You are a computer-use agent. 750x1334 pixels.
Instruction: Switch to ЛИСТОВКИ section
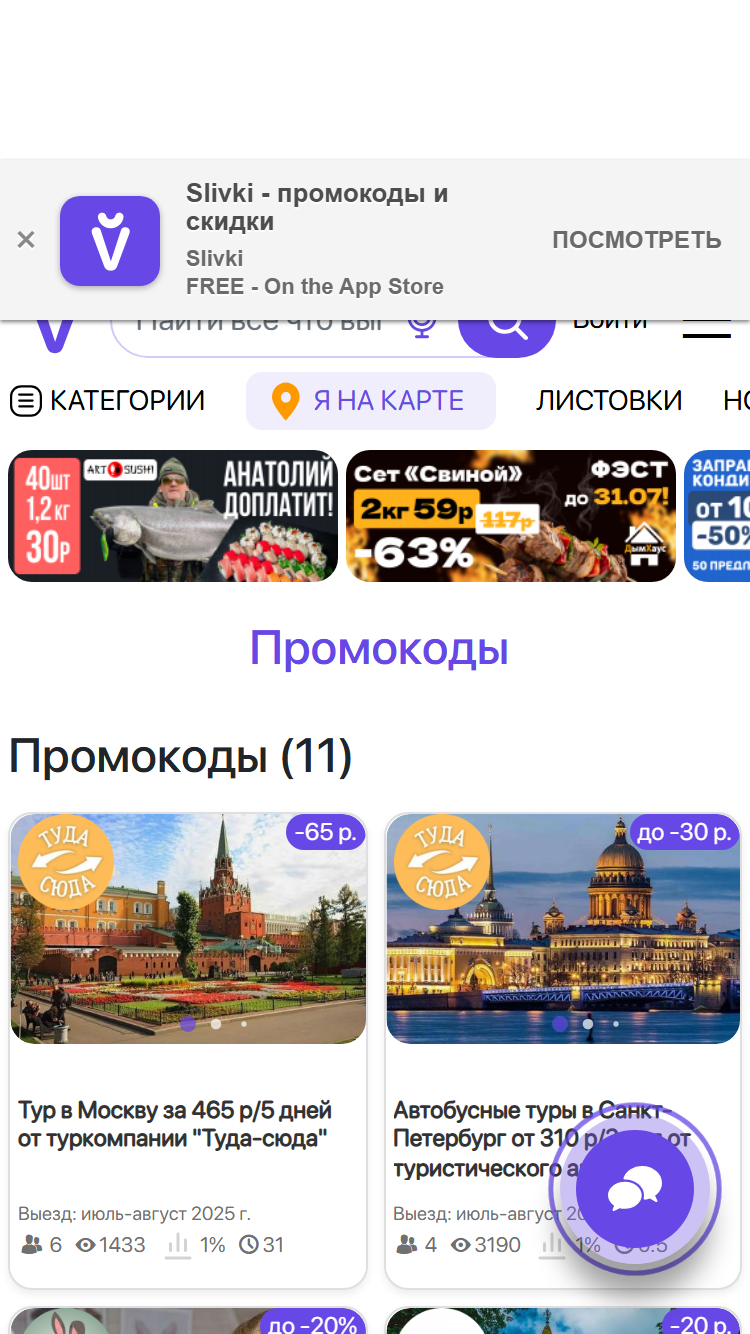(609, 401)
